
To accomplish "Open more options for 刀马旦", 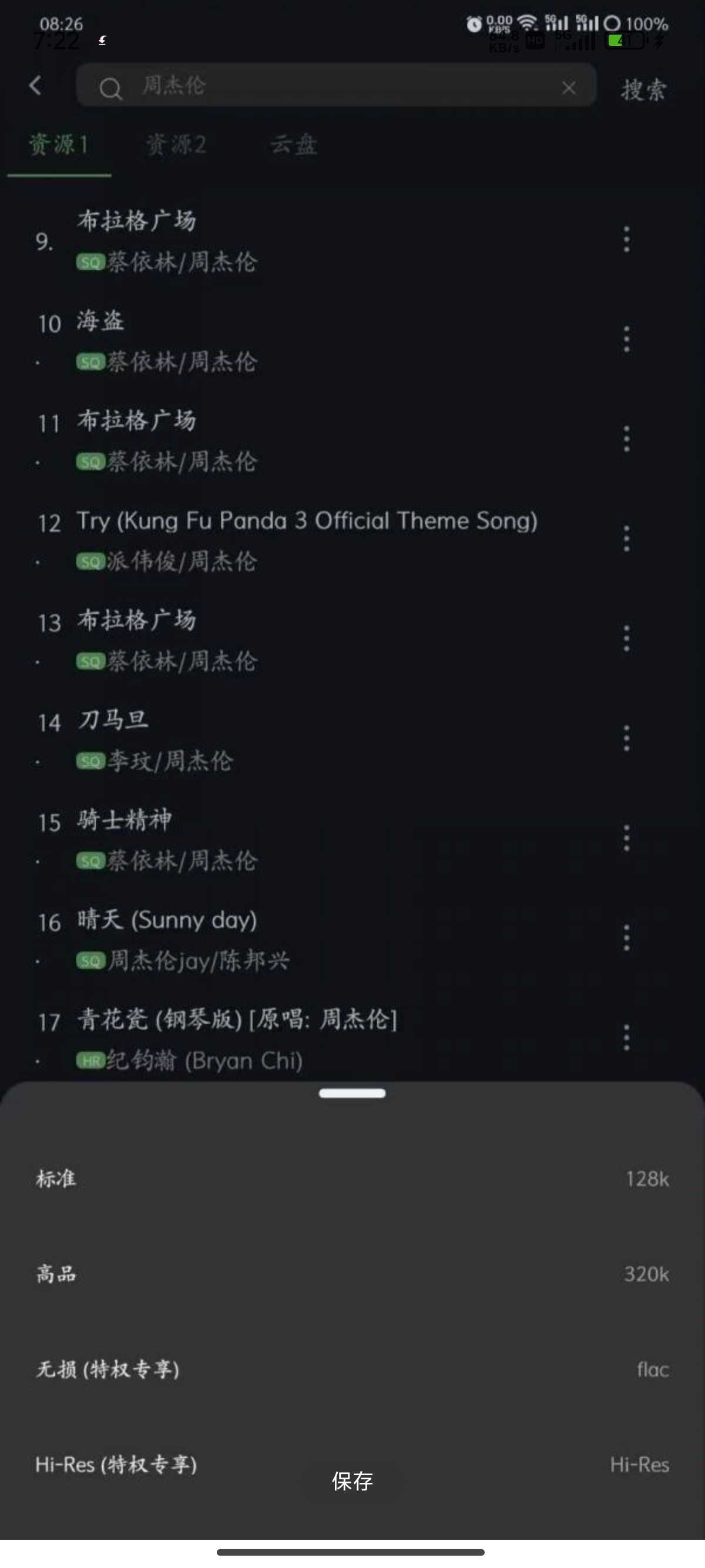I will coord(626,738).
